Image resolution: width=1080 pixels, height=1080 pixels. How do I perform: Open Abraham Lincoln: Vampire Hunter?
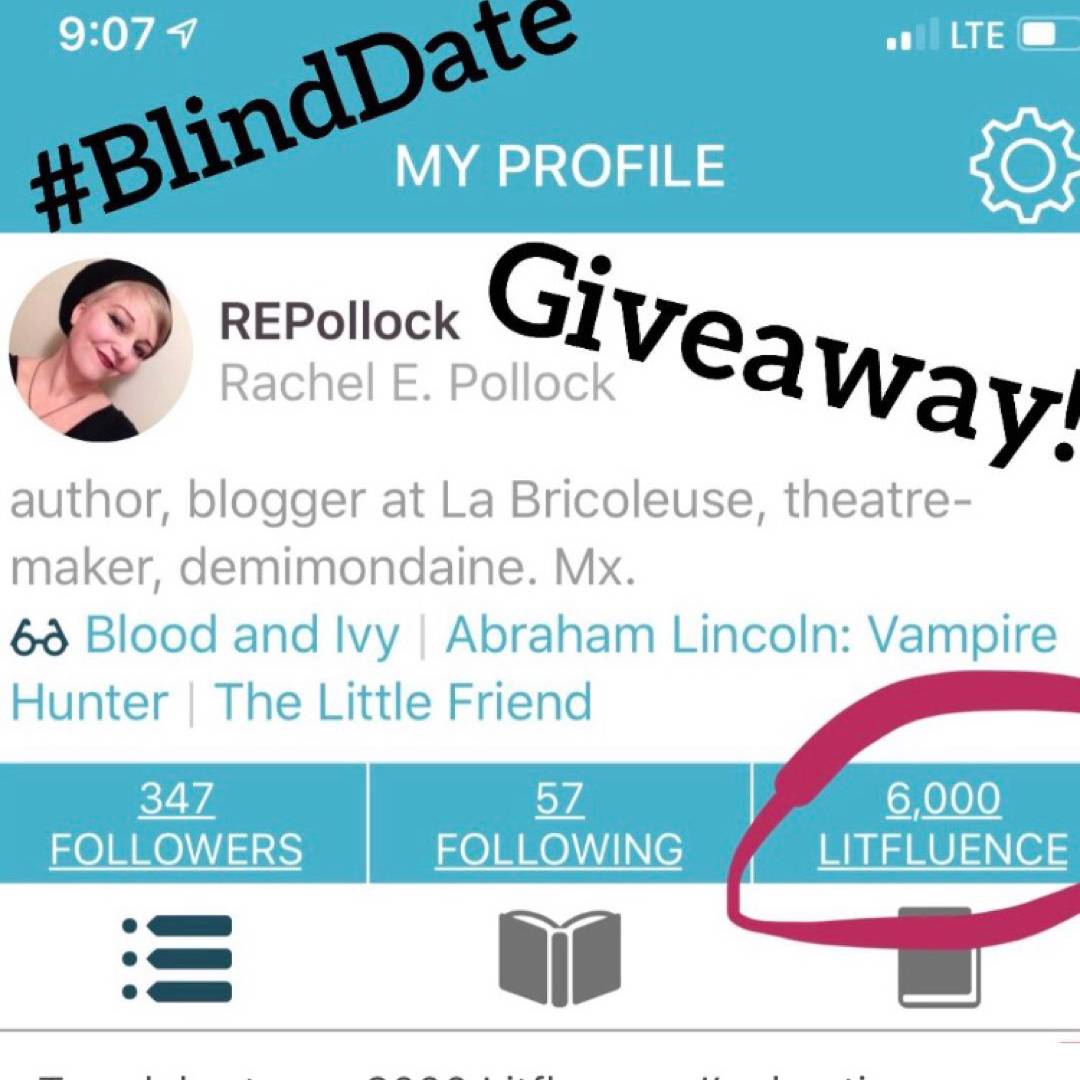750,635
